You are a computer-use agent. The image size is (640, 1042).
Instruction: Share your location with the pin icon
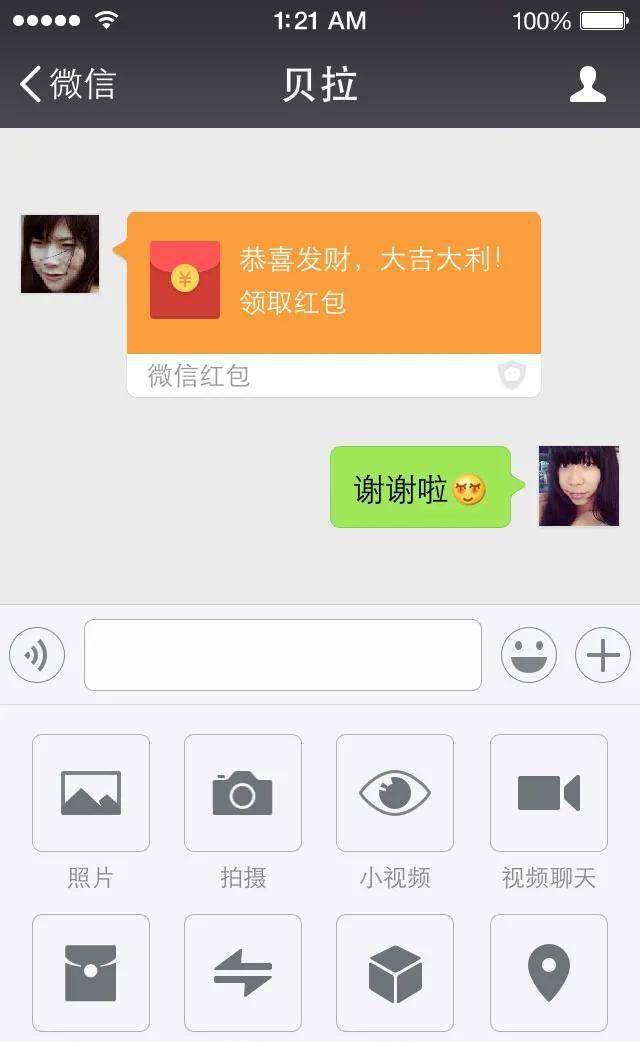point(549,973)
